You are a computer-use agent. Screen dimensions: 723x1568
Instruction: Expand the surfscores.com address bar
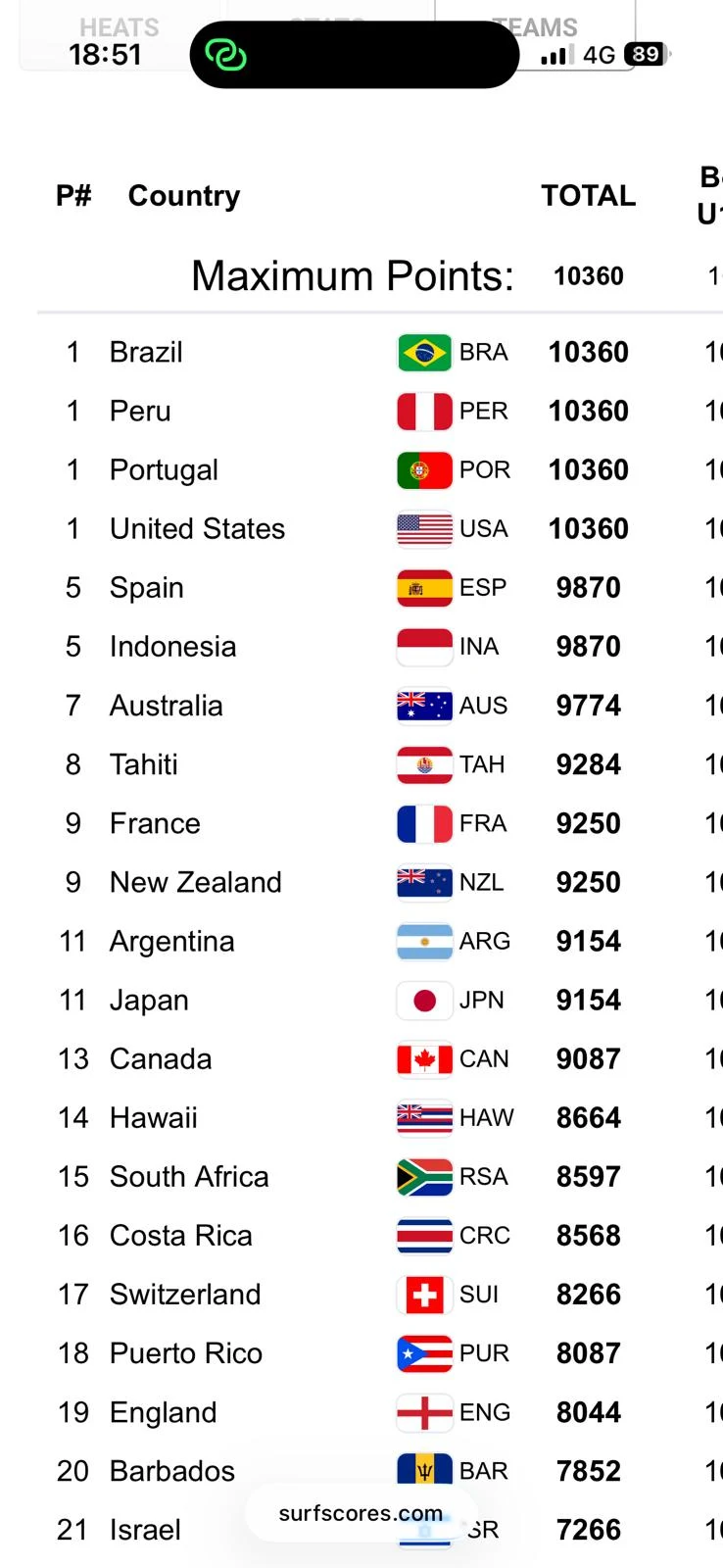(x=361, y=1513)
